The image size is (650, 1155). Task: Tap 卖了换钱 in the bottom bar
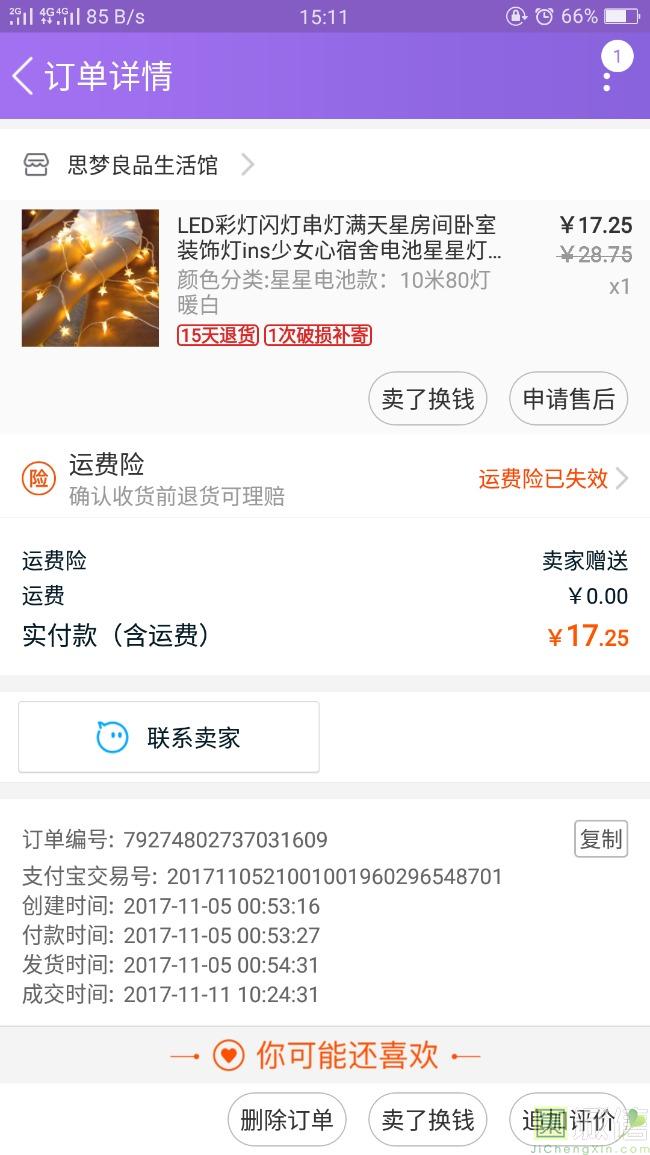click(427, 1120)
